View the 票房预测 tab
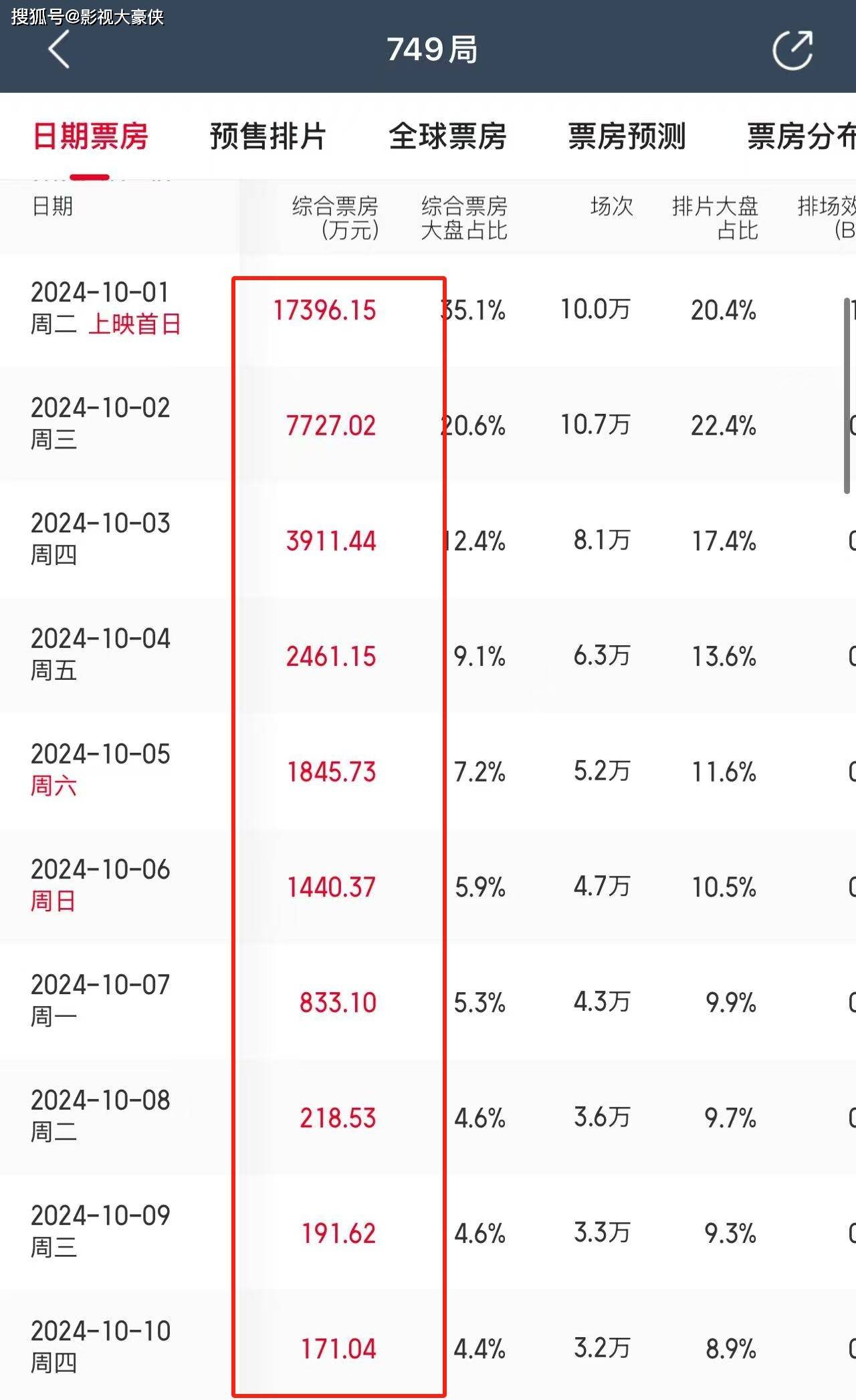 click(627, 136)
